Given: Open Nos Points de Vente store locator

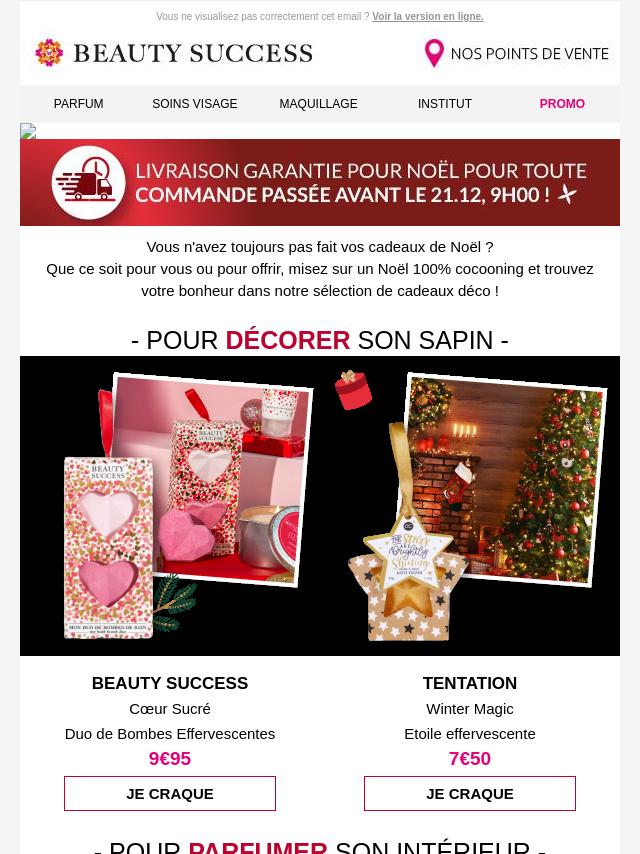Looking at the screenshot, I should (x=516, y=53).
